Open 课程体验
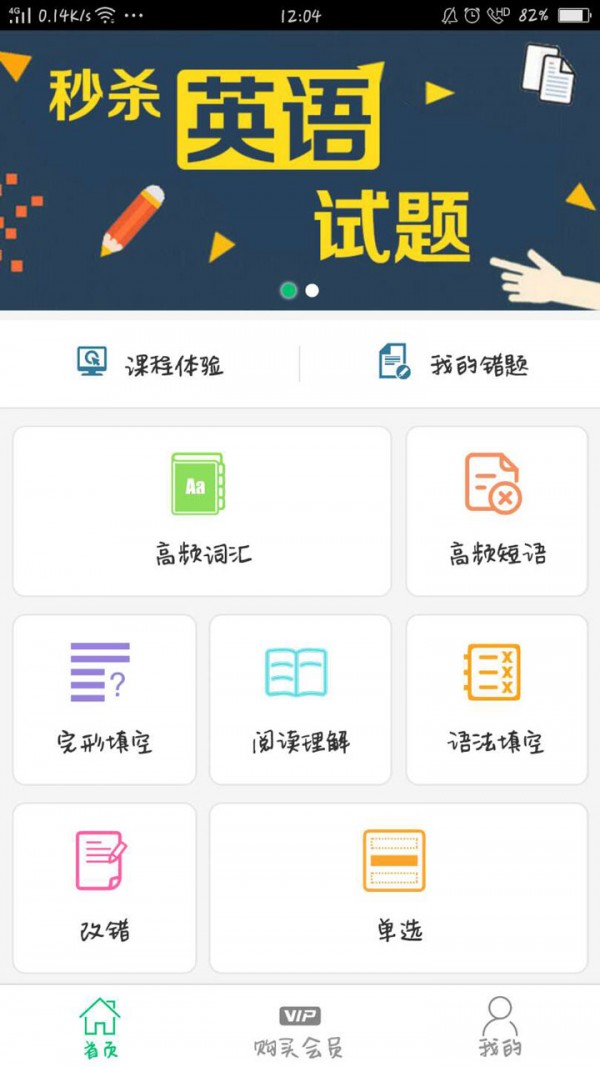The height and width of the screenshot is (1067, 600). (x=150, y=364)
